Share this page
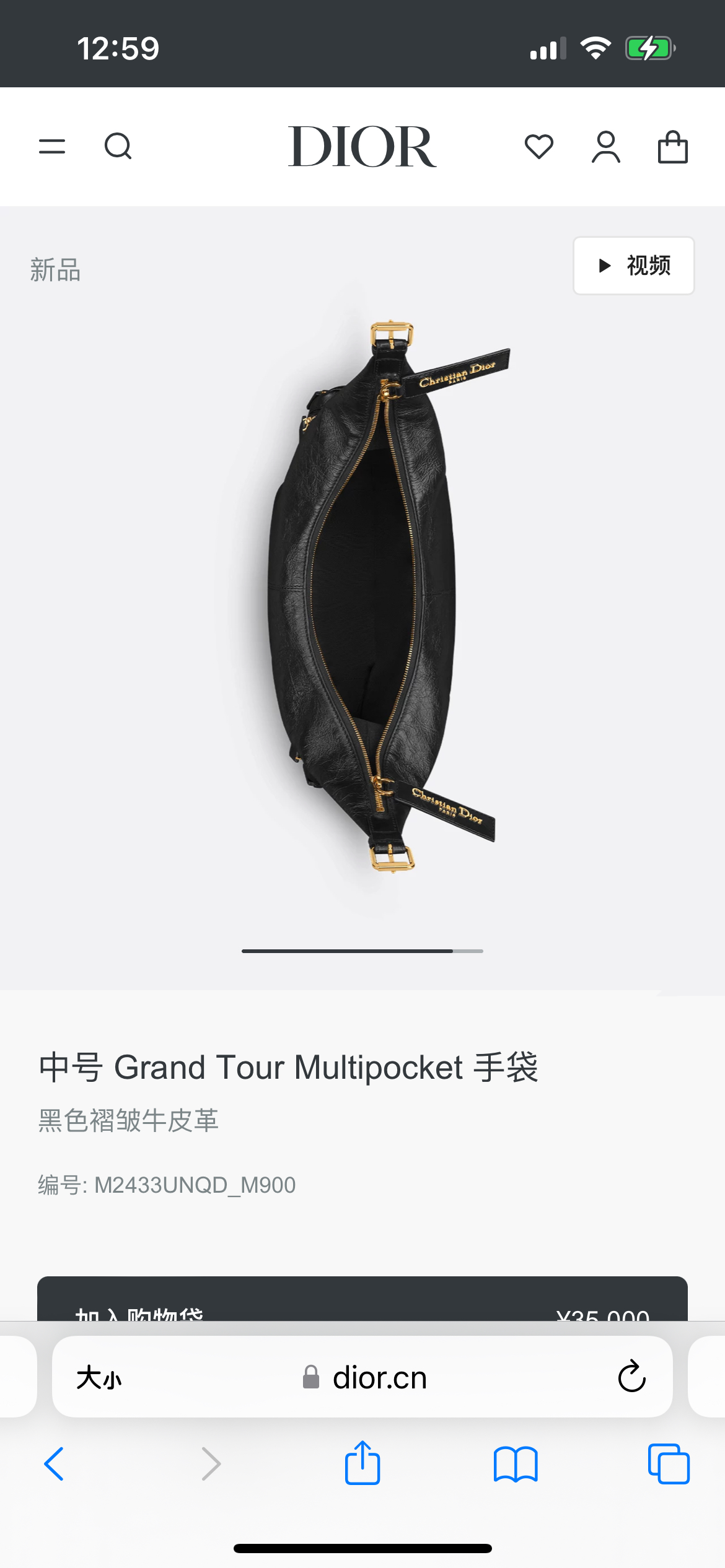725x1568 pixels. [362, 1464]
